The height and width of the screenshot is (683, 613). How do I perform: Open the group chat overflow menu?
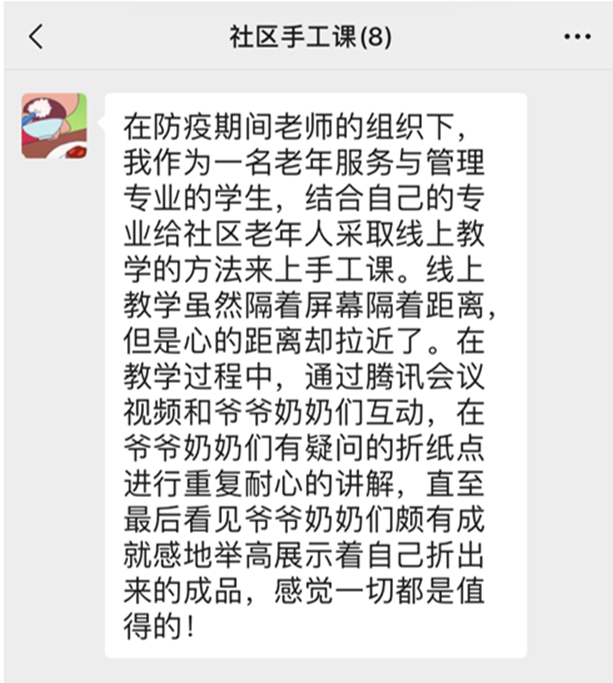pyautogui.click(x=577, y=38)
